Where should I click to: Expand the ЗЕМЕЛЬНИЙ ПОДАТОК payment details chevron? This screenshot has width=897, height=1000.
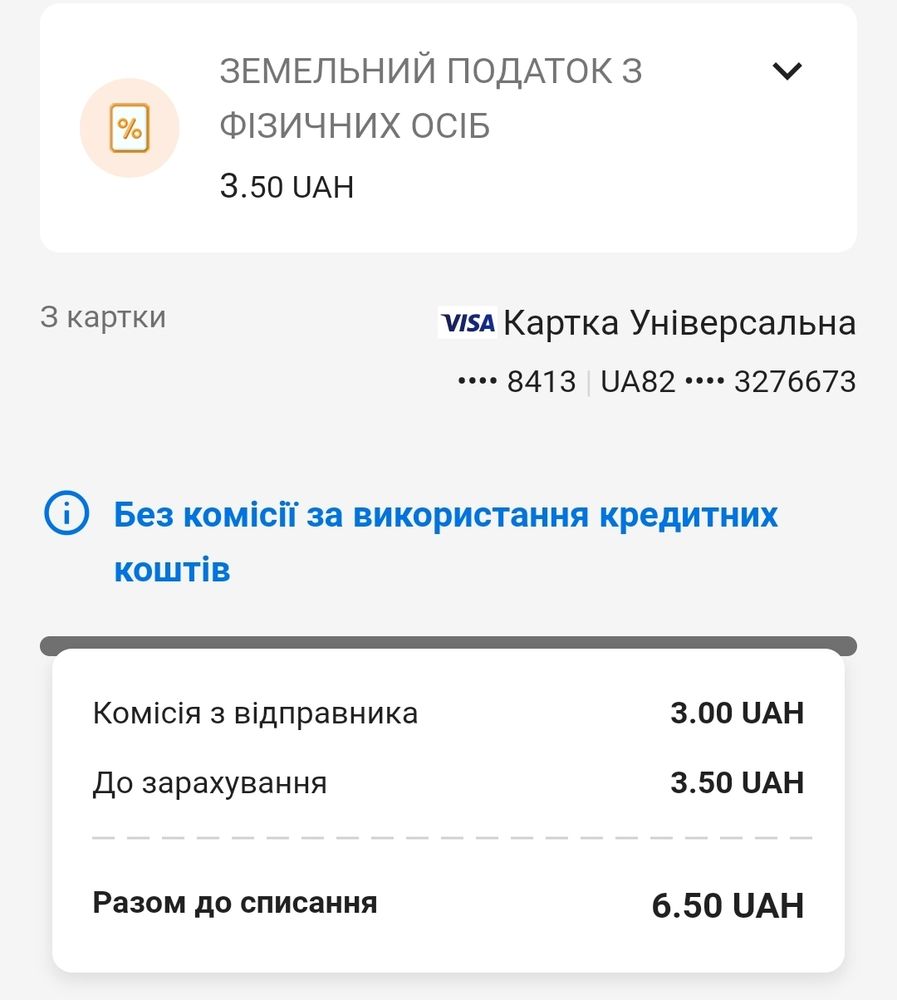788,71
